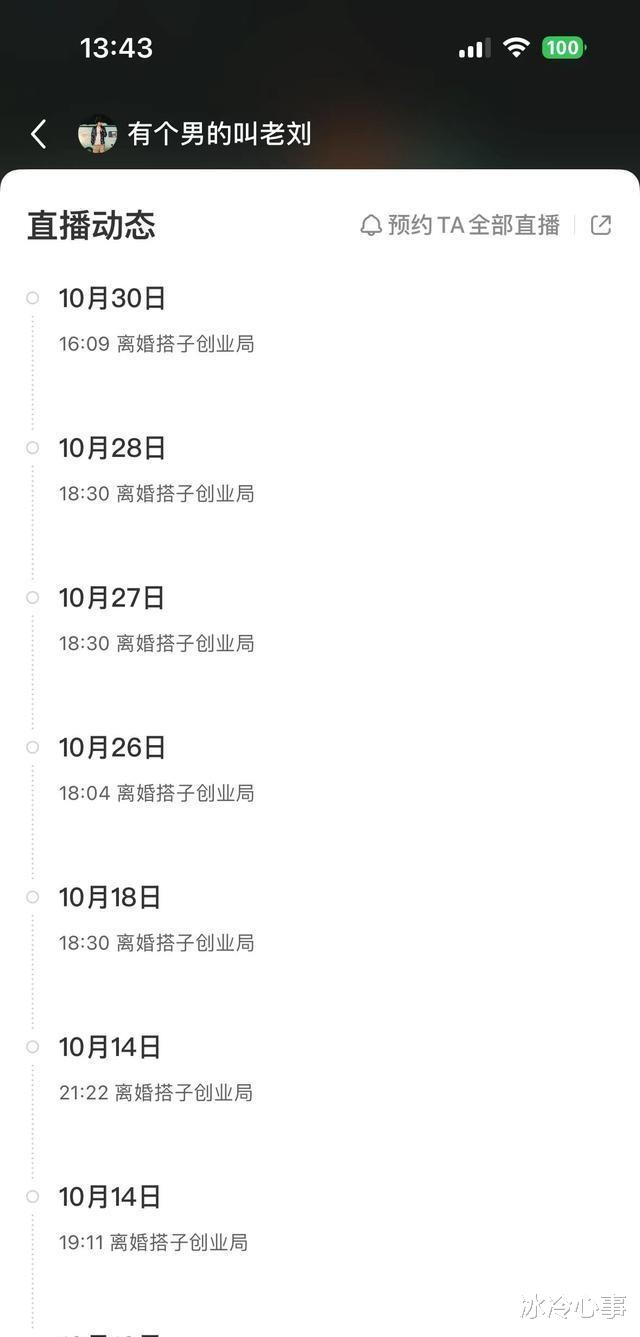Go back using the top arrow

tap(38, 134)
